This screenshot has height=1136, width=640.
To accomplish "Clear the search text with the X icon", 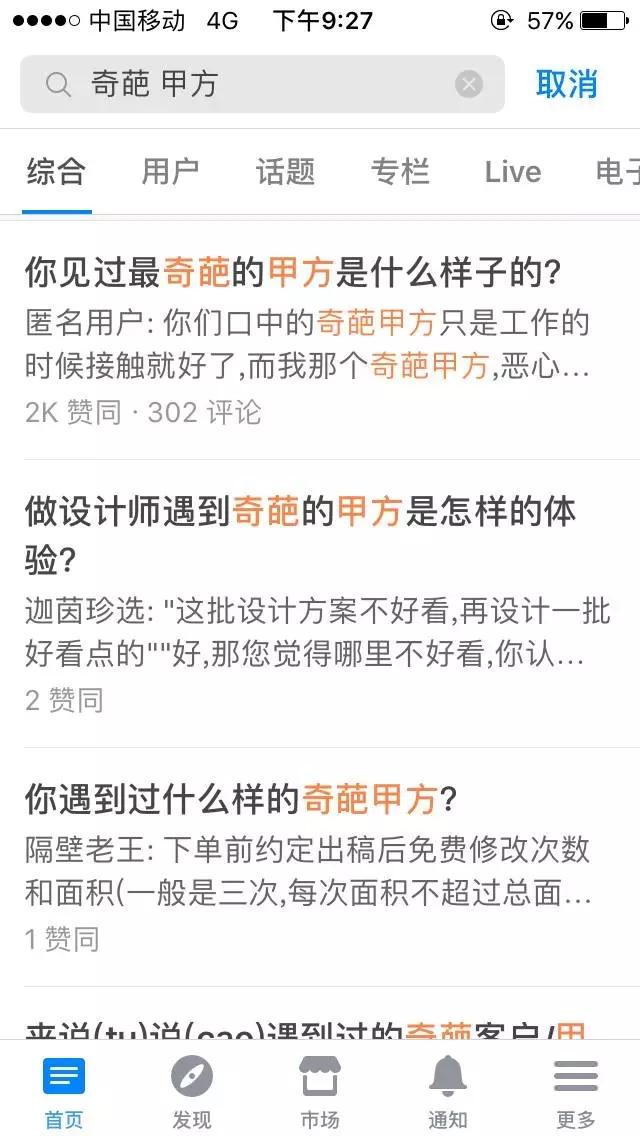I will coord(469,85).
